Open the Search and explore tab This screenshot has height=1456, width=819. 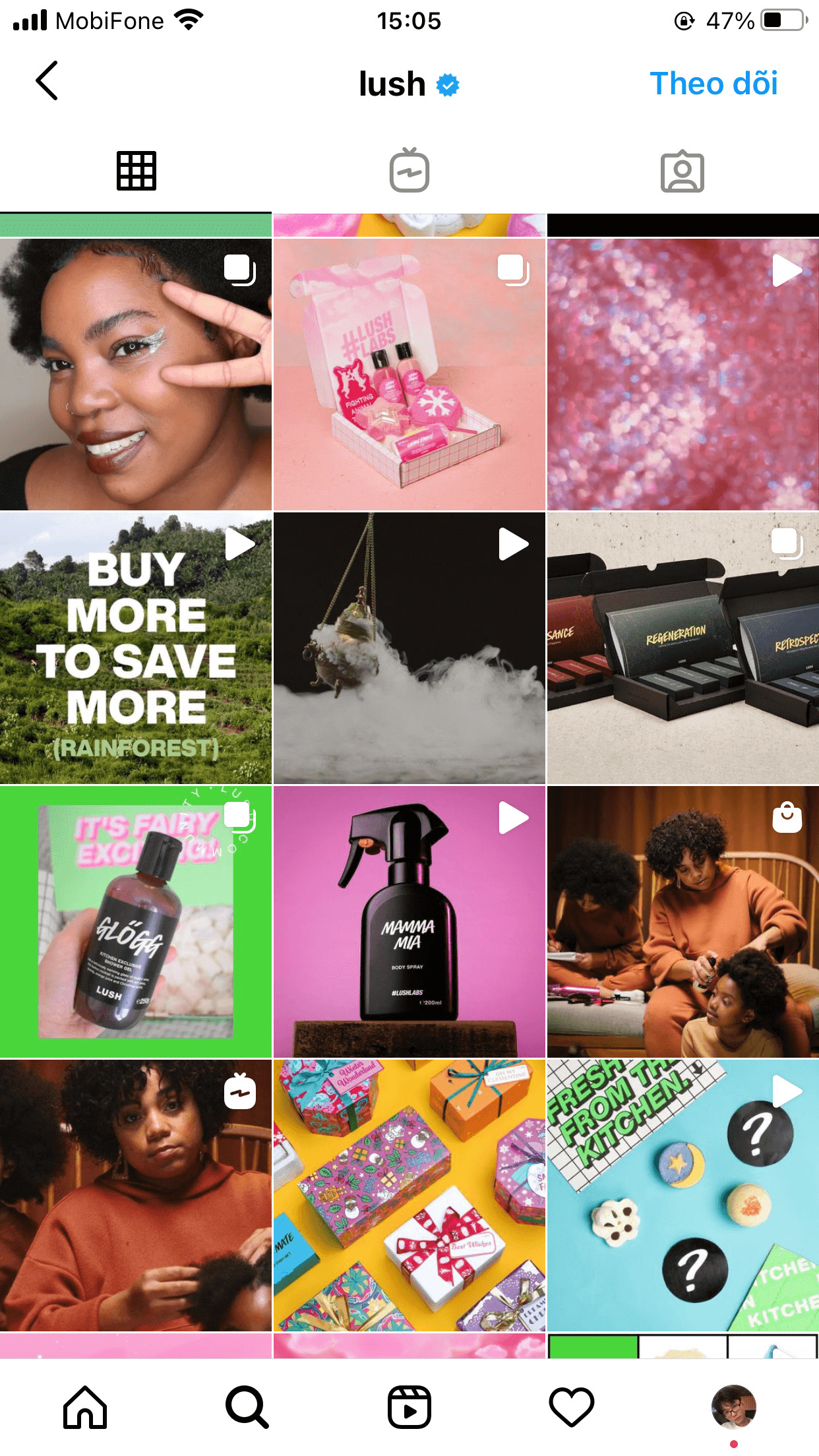247,1407
